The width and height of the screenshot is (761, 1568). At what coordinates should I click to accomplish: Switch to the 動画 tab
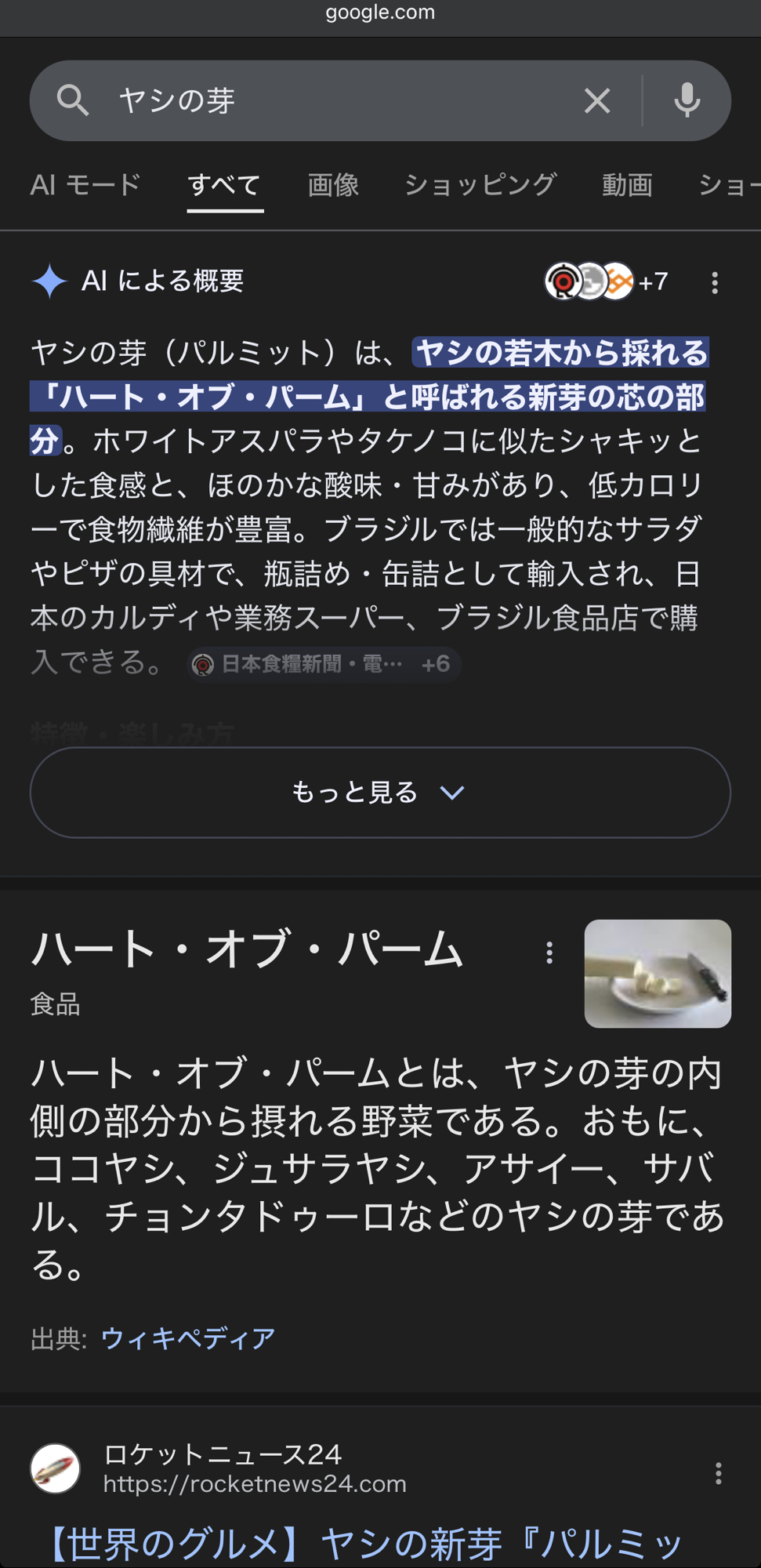[627, 185]
